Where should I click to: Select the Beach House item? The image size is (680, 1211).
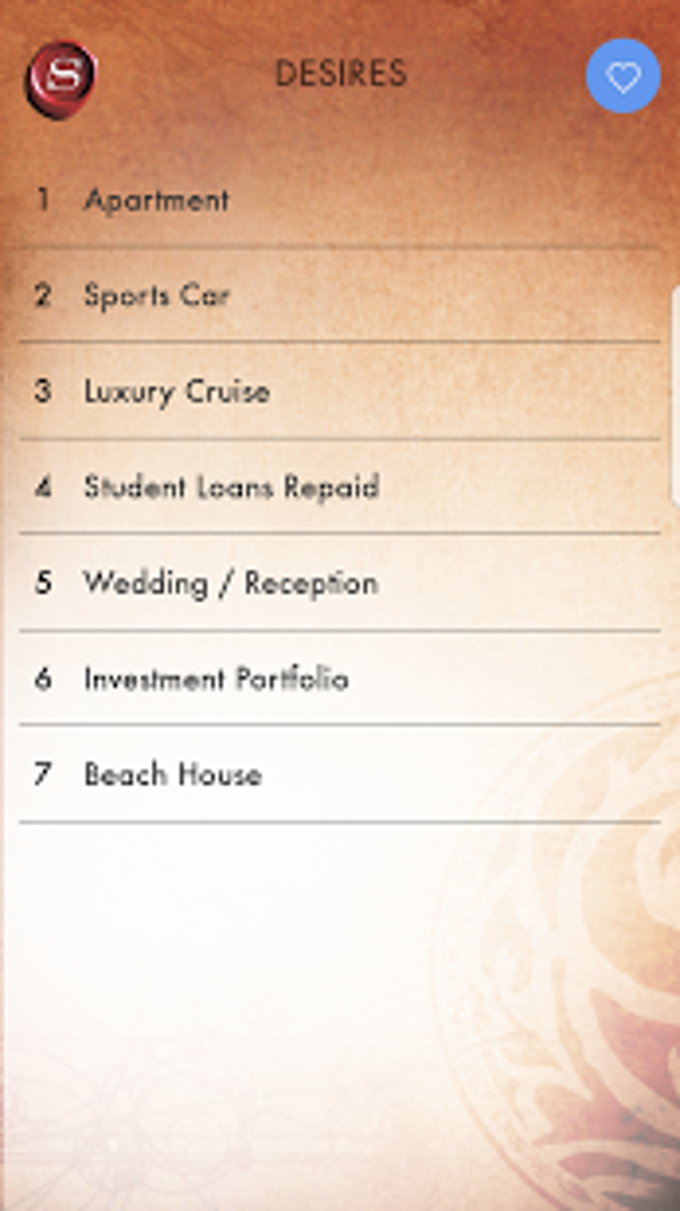coord(173,775)
